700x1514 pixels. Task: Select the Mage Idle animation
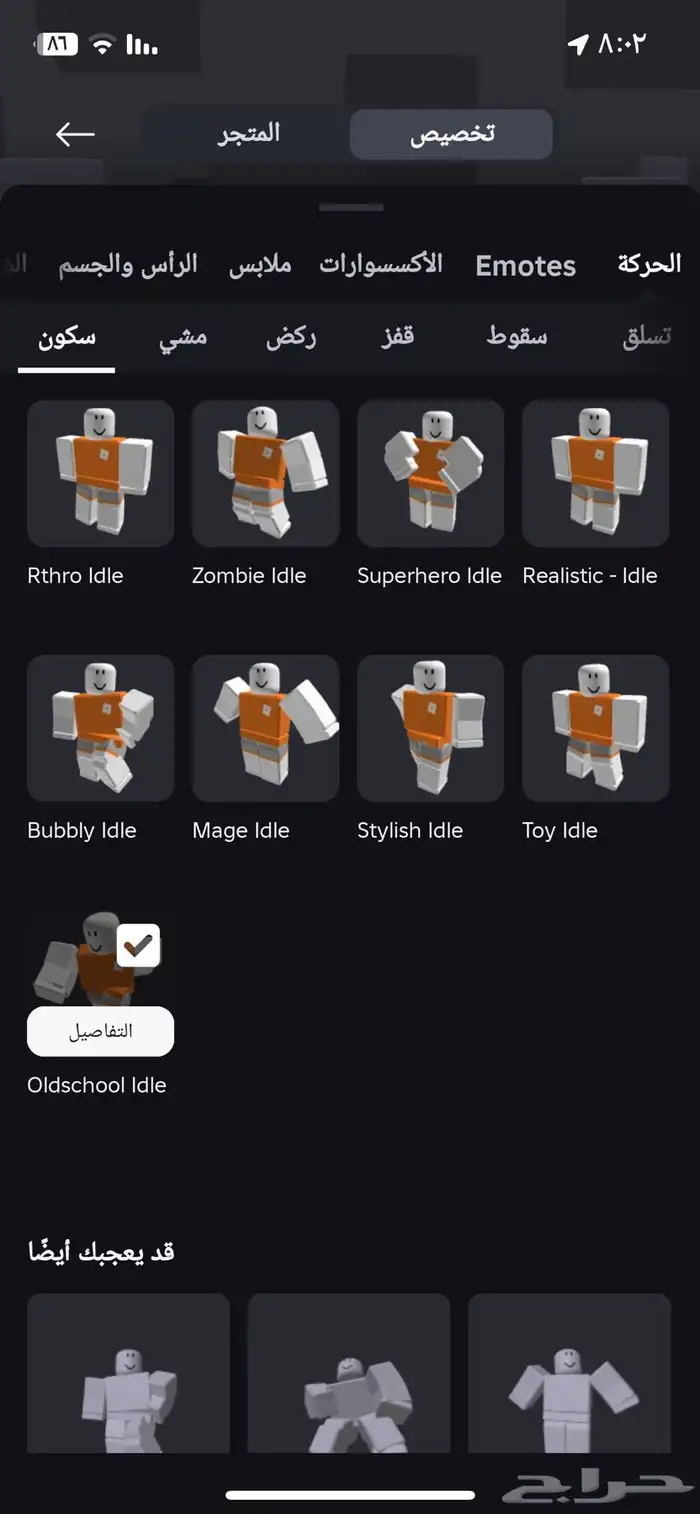tap(265, 728)
